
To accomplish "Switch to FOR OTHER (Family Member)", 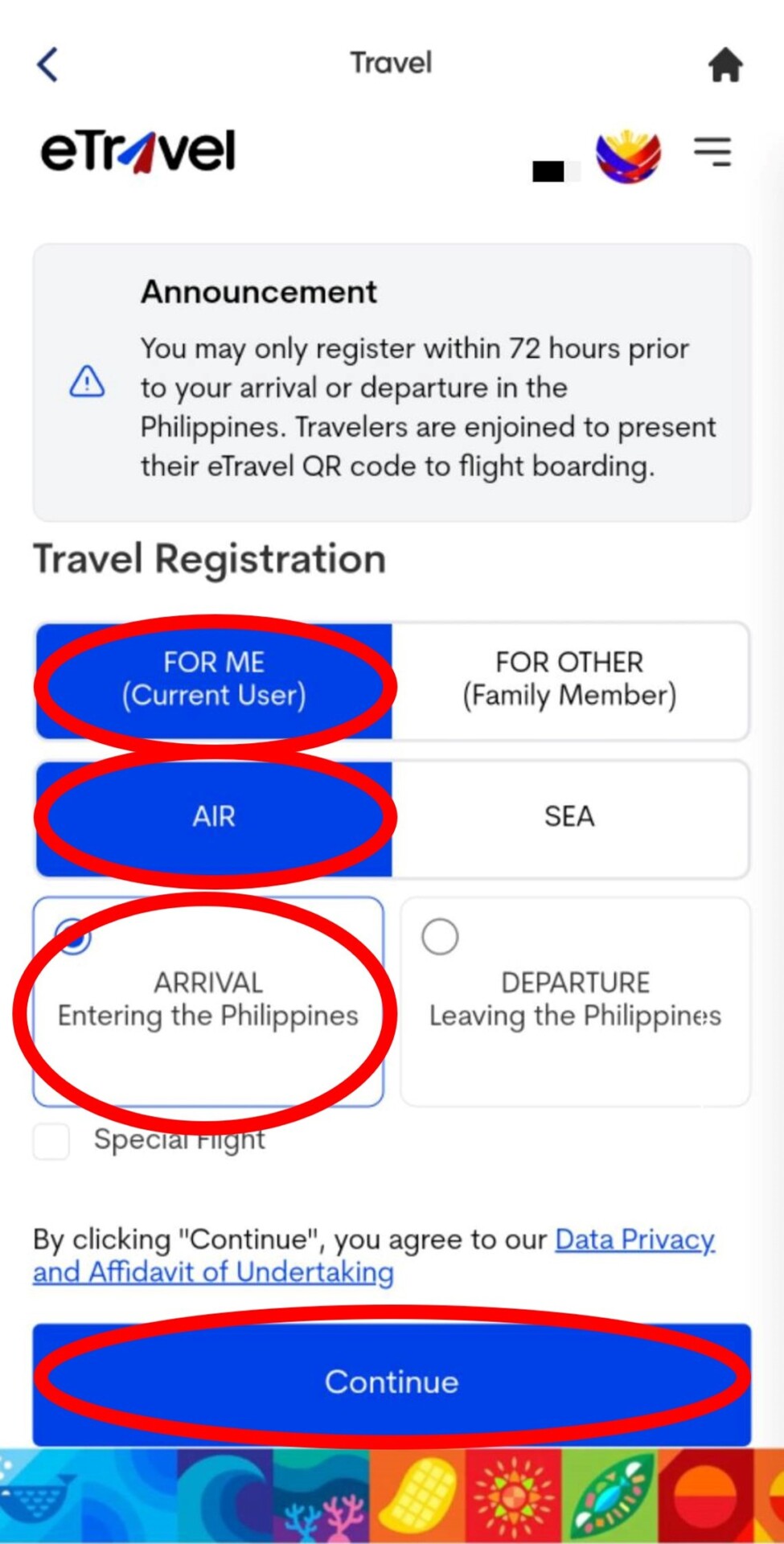I will [569, 680].
